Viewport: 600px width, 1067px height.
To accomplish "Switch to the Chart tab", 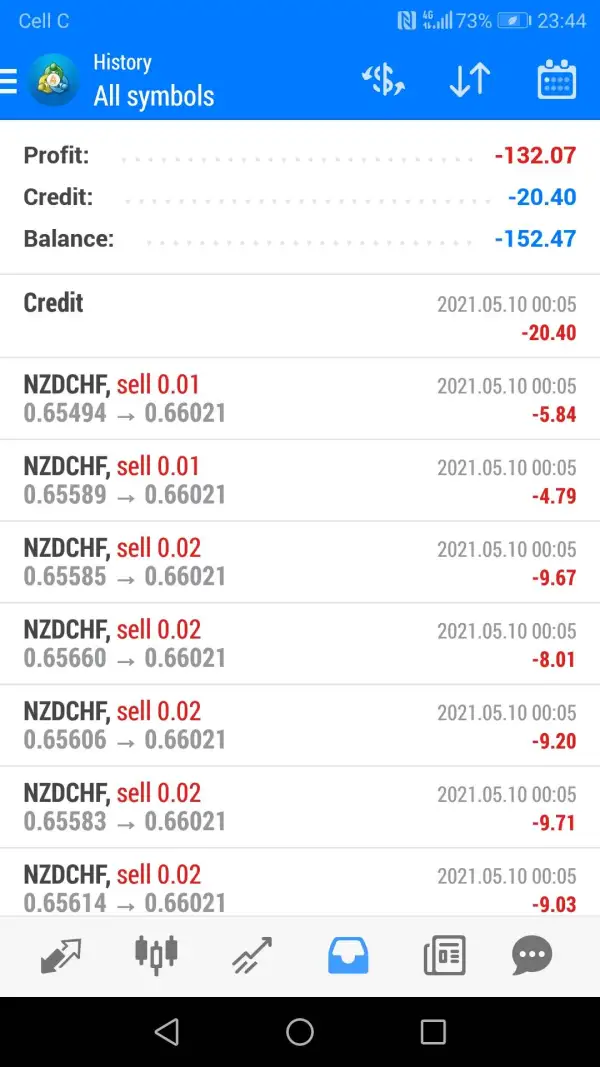I will tap(156, 956).
